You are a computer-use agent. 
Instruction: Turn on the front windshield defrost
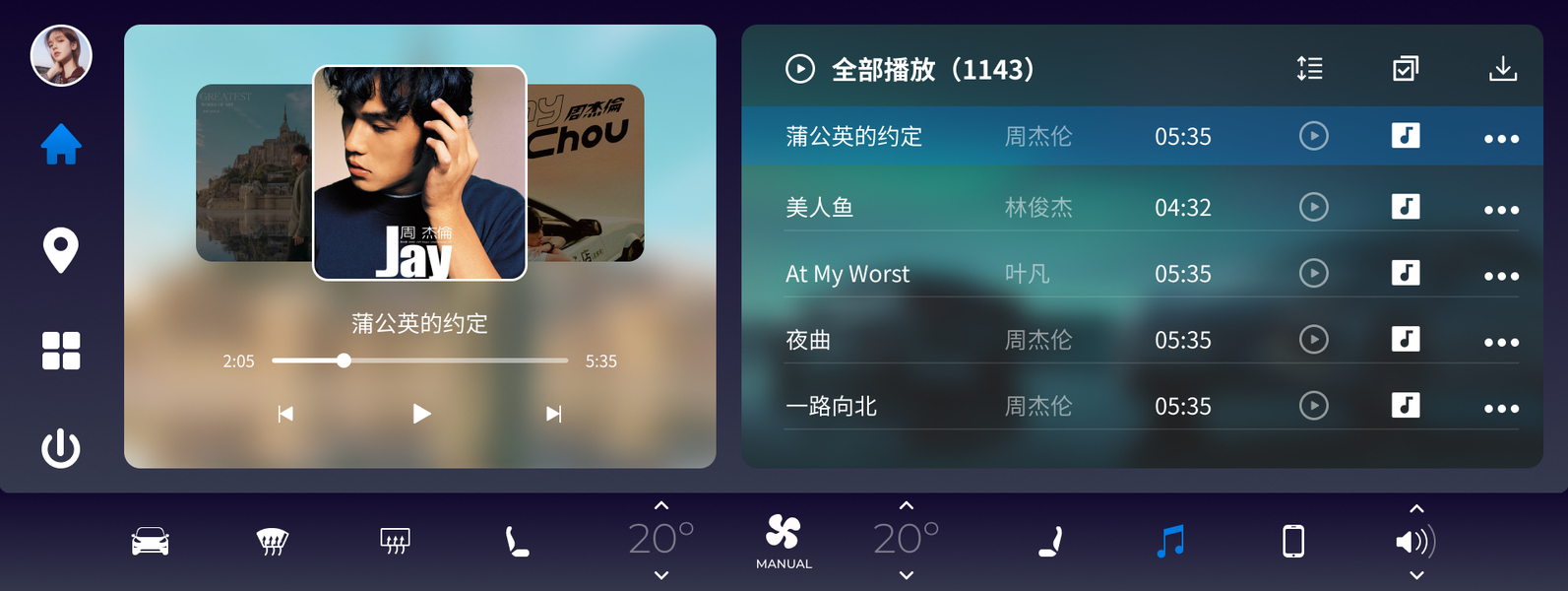click(273, 541)
